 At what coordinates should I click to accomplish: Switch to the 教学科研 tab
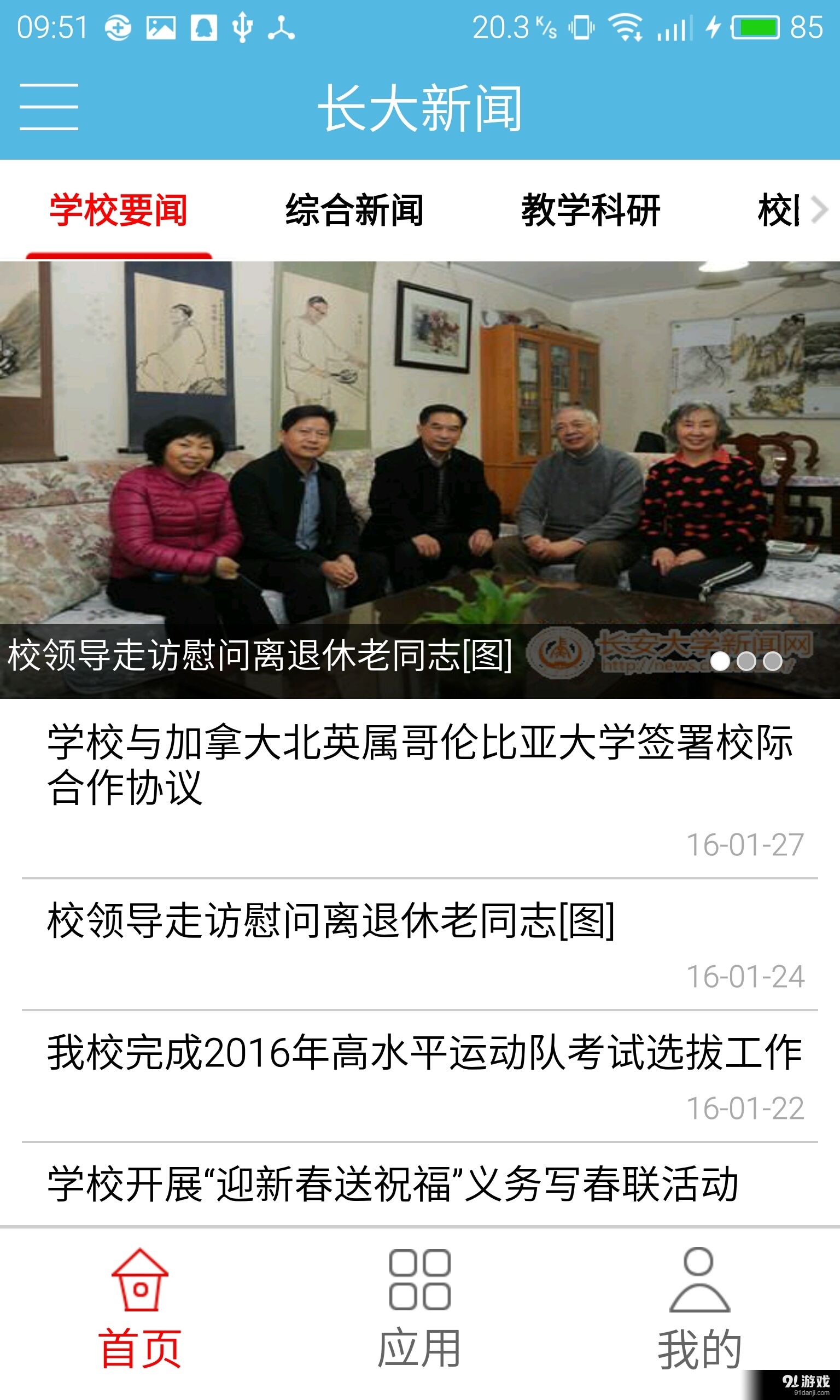coord(591,211)
